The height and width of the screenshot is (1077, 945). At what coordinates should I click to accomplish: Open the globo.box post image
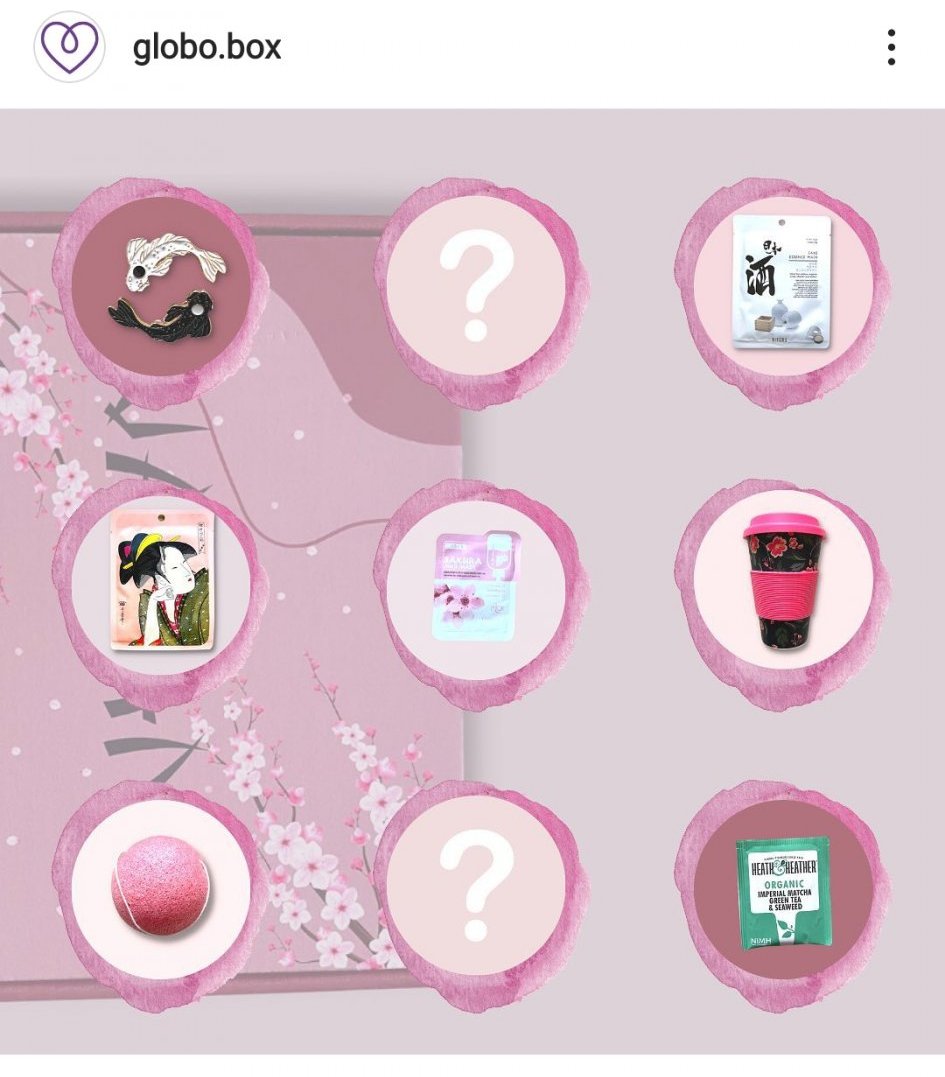pyautogui.click(x=472, y=581)
